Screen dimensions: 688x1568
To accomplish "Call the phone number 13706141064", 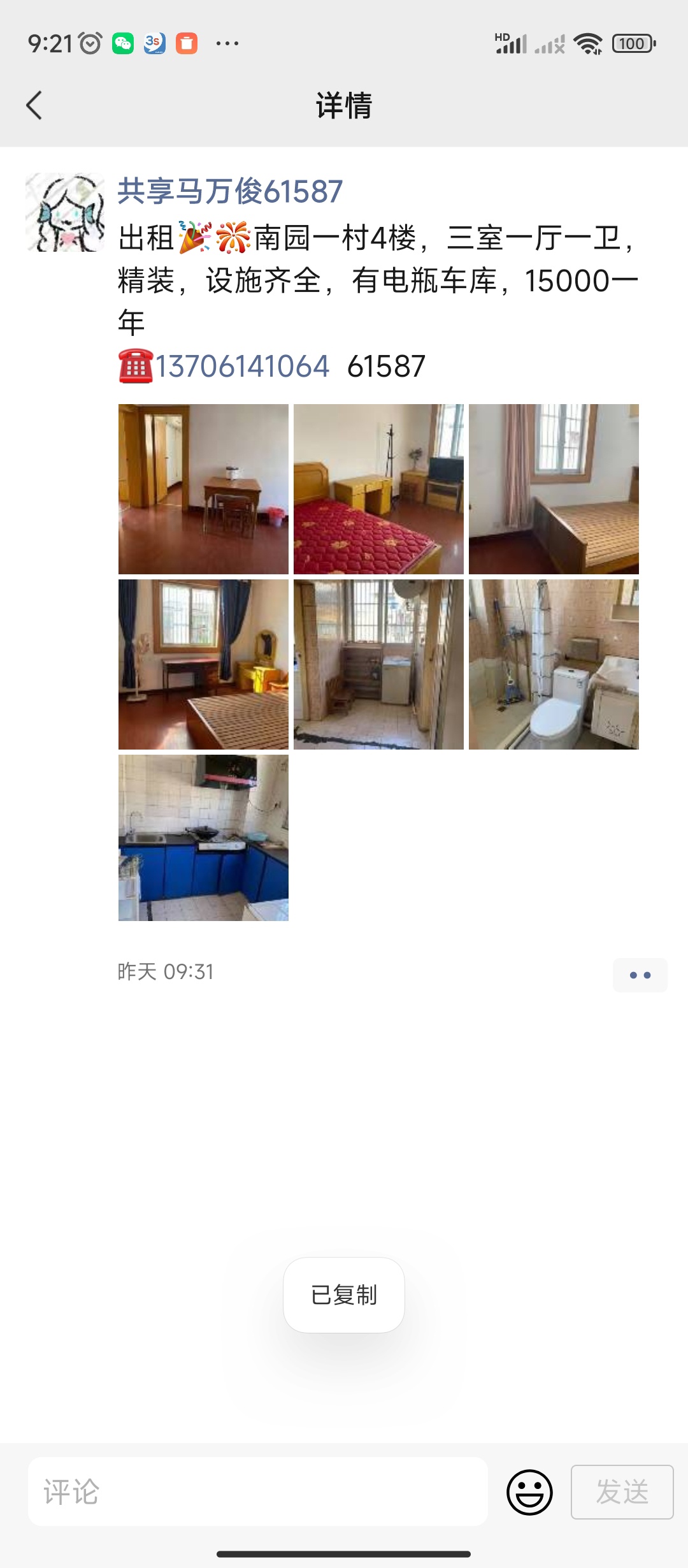I will tap(242, 367).
